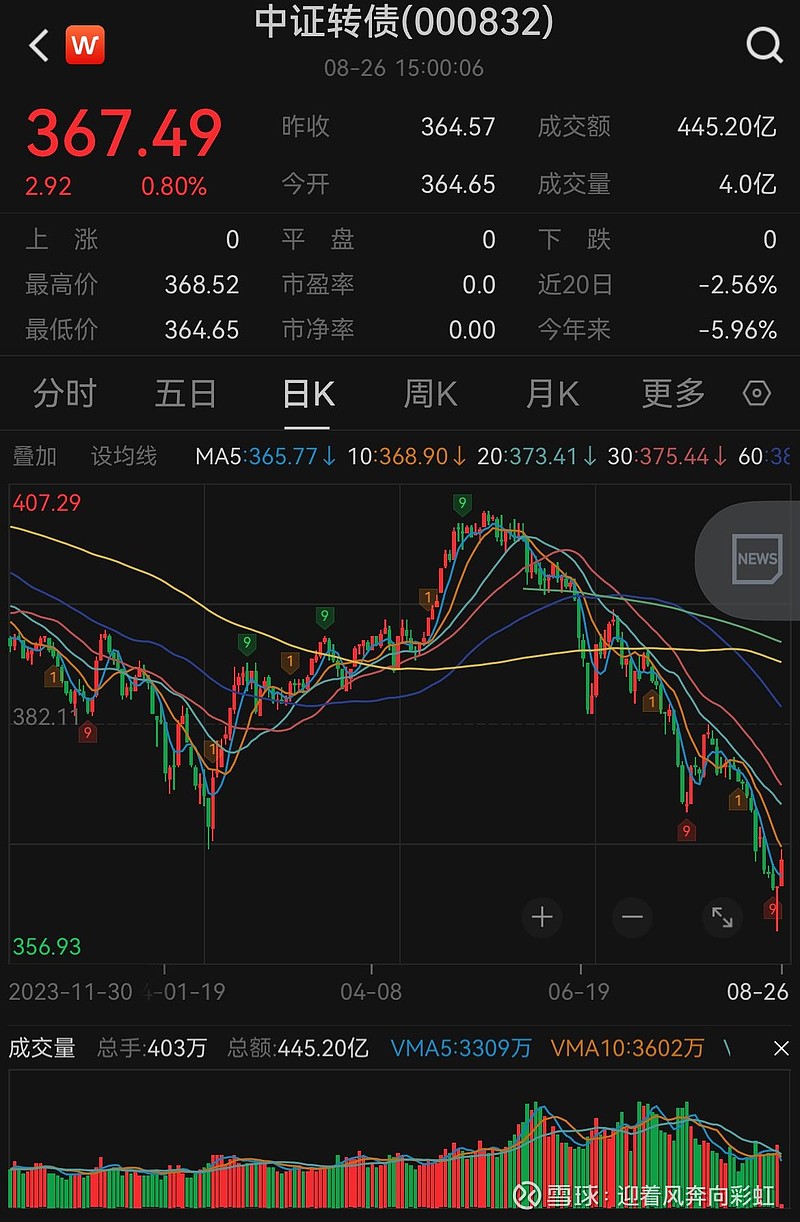Screen dimensions: 800x1222
Task: Open the Wind app icon top left
Action: [85, 45]
